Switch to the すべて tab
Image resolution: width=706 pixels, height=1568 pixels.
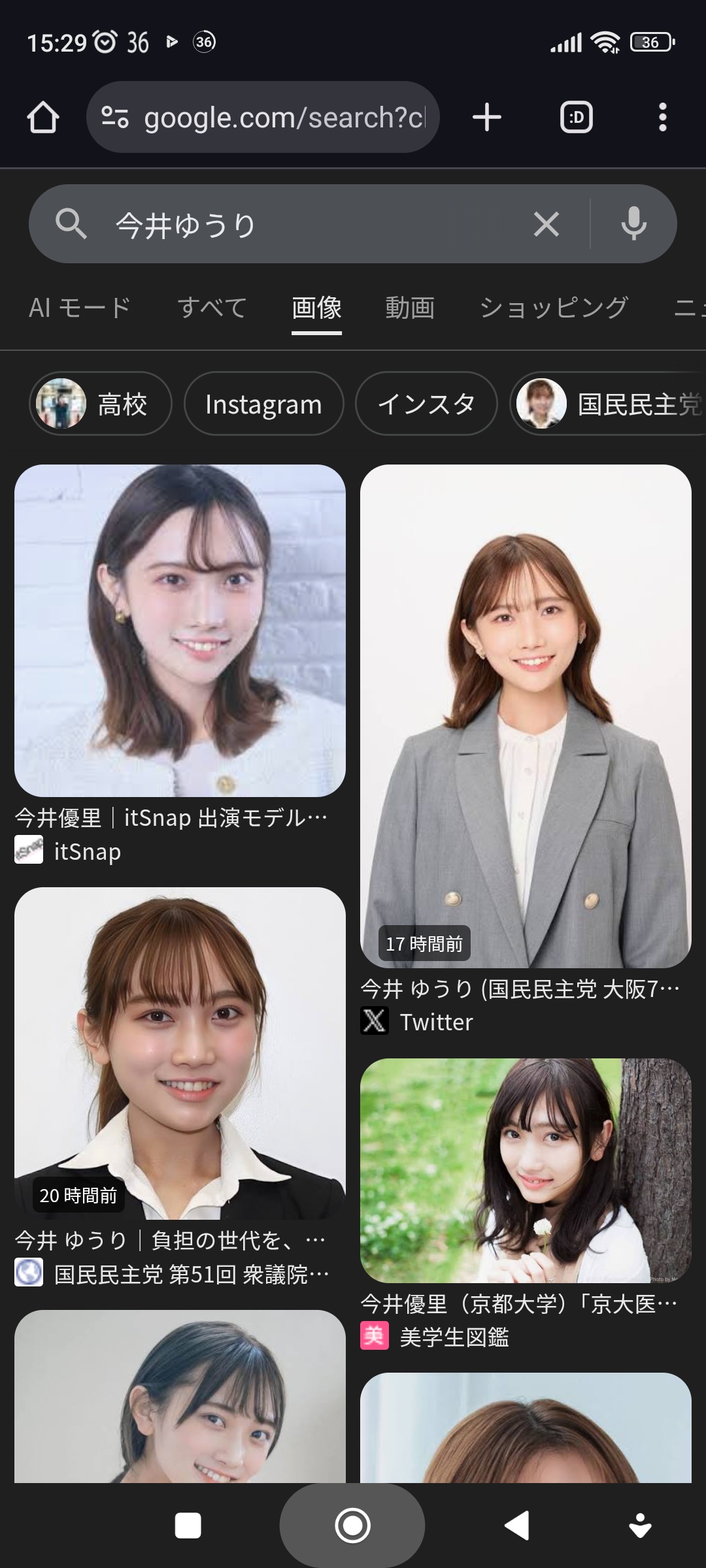click(212, 308)
